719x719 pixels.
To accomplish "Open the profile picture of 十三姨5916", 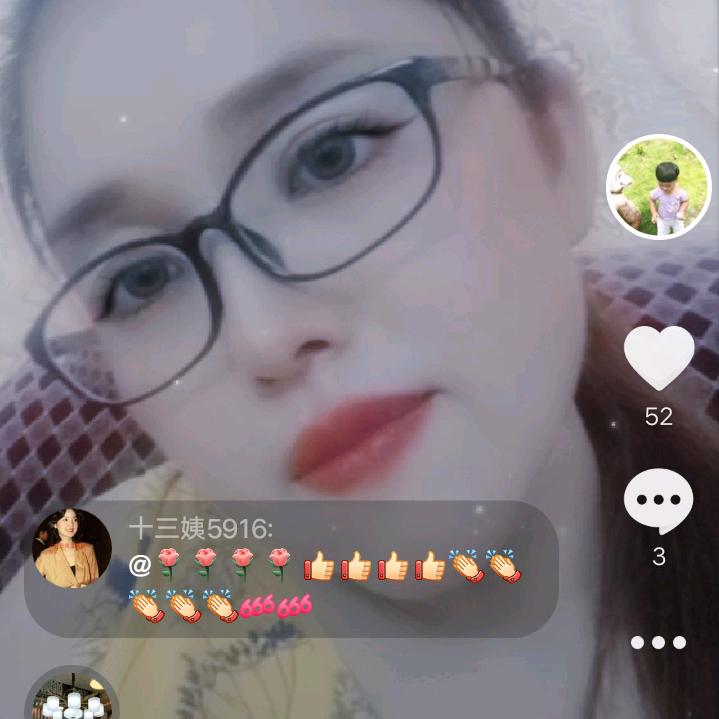I will coord(72,548).
